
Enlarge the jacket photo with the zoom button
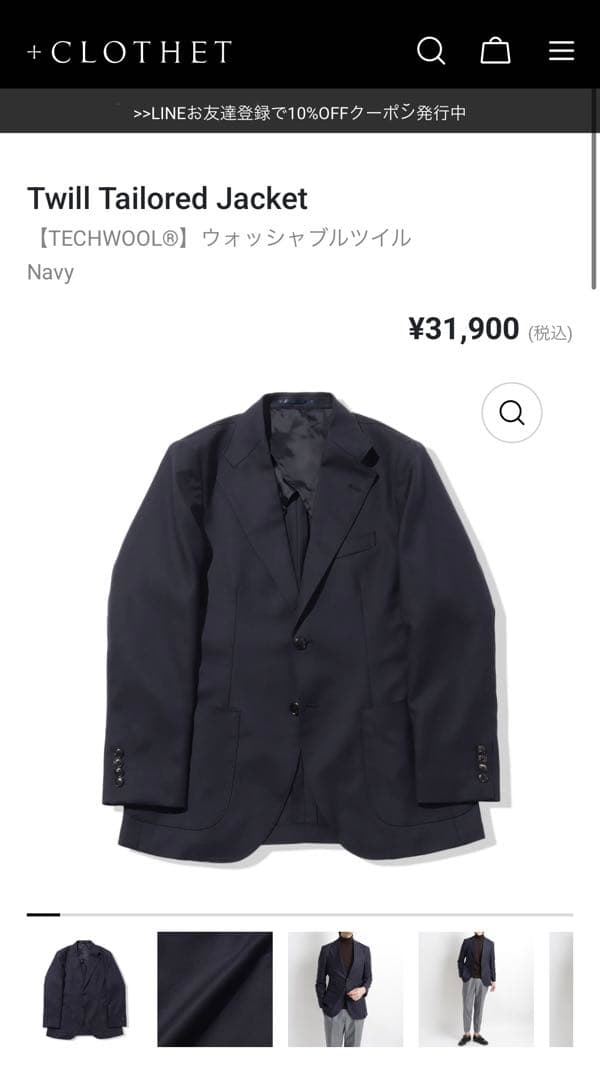click(512, 413)
